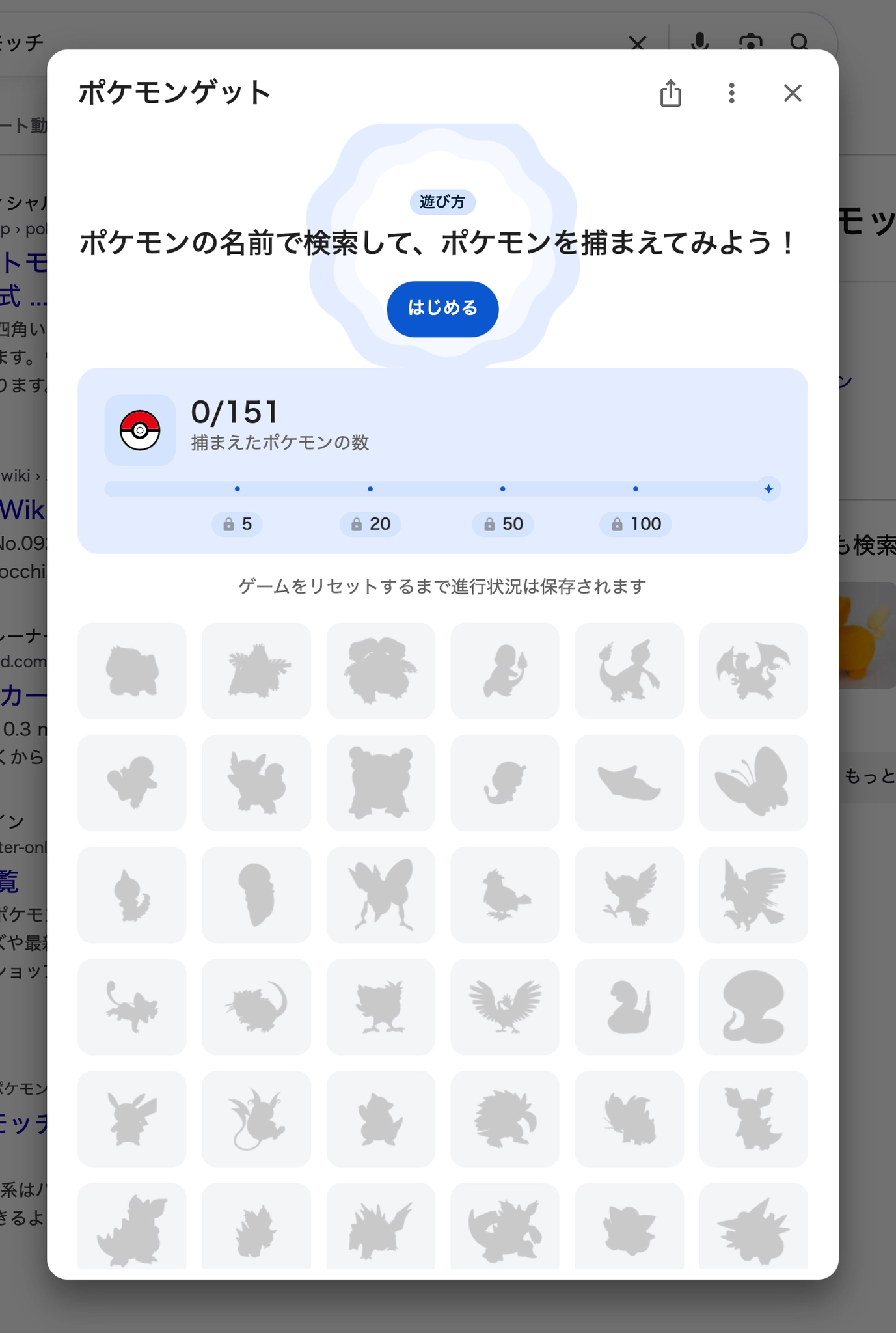The height and width of the screenshot is (1333, 896).
Task: Open the three-dot overflow menu
Action: [731, 93]
